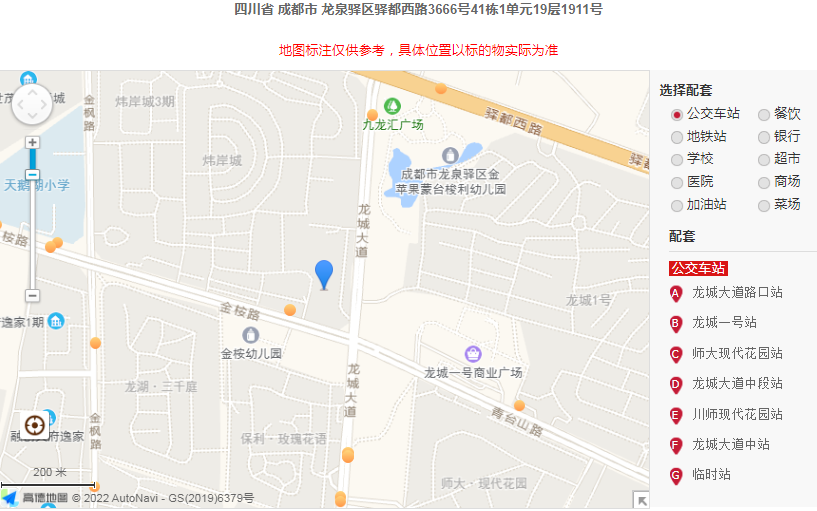This screenshot has height=511, width=817.
Task: Zoom in the map with plus button
Action: 33,143
